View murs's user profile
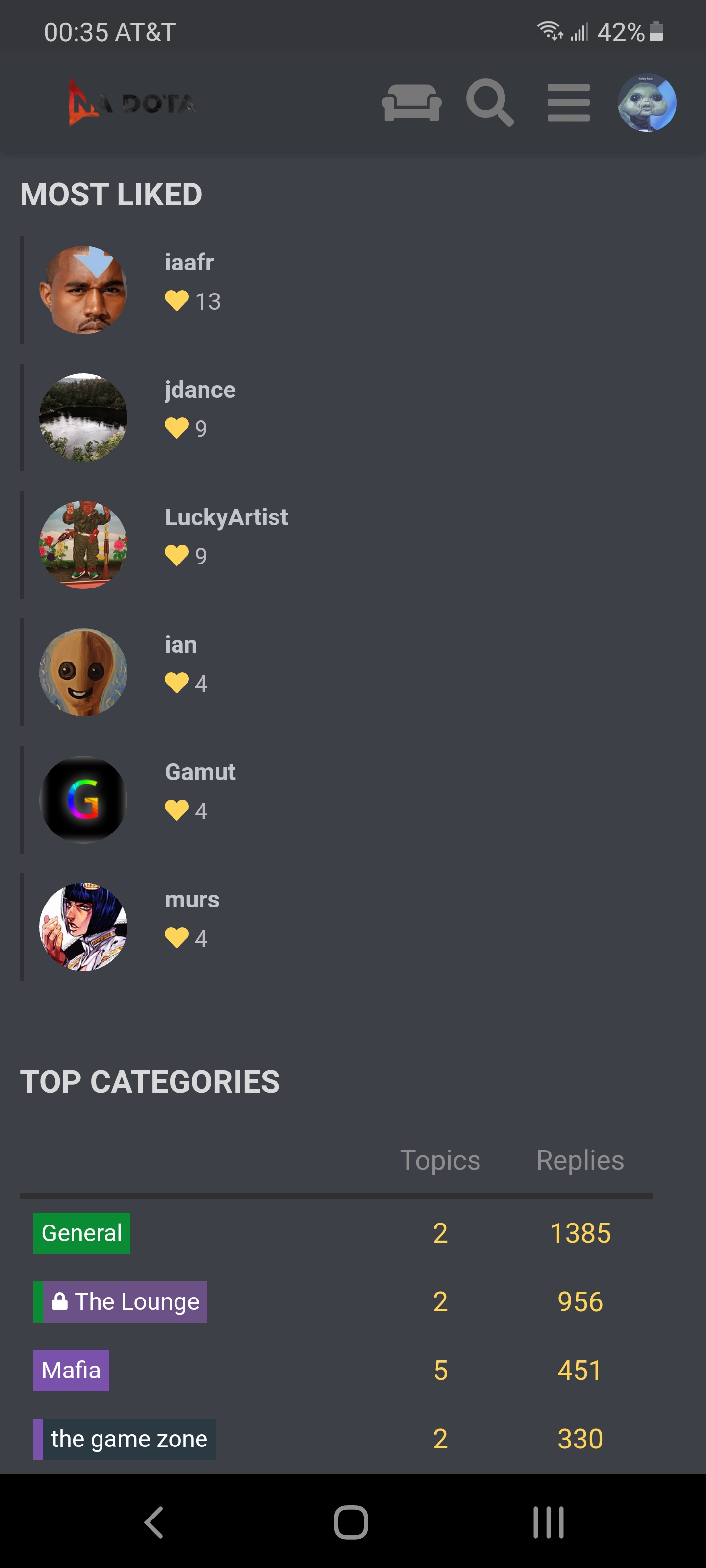706x1568 pixels. (x=192, y=899)
